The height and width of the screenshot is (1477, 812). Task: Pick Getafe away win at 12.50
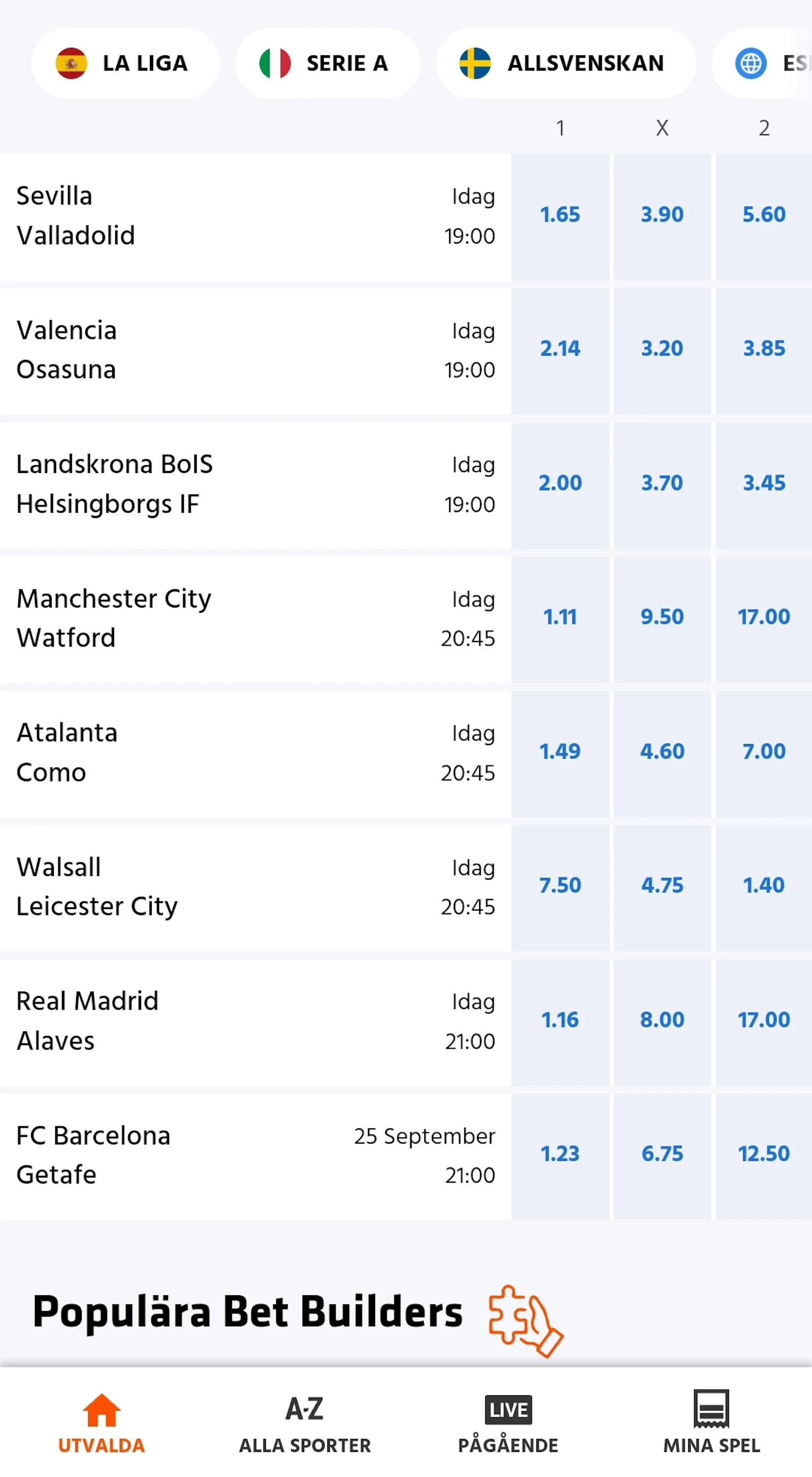pyautogui.click(x=763, y=1154)
